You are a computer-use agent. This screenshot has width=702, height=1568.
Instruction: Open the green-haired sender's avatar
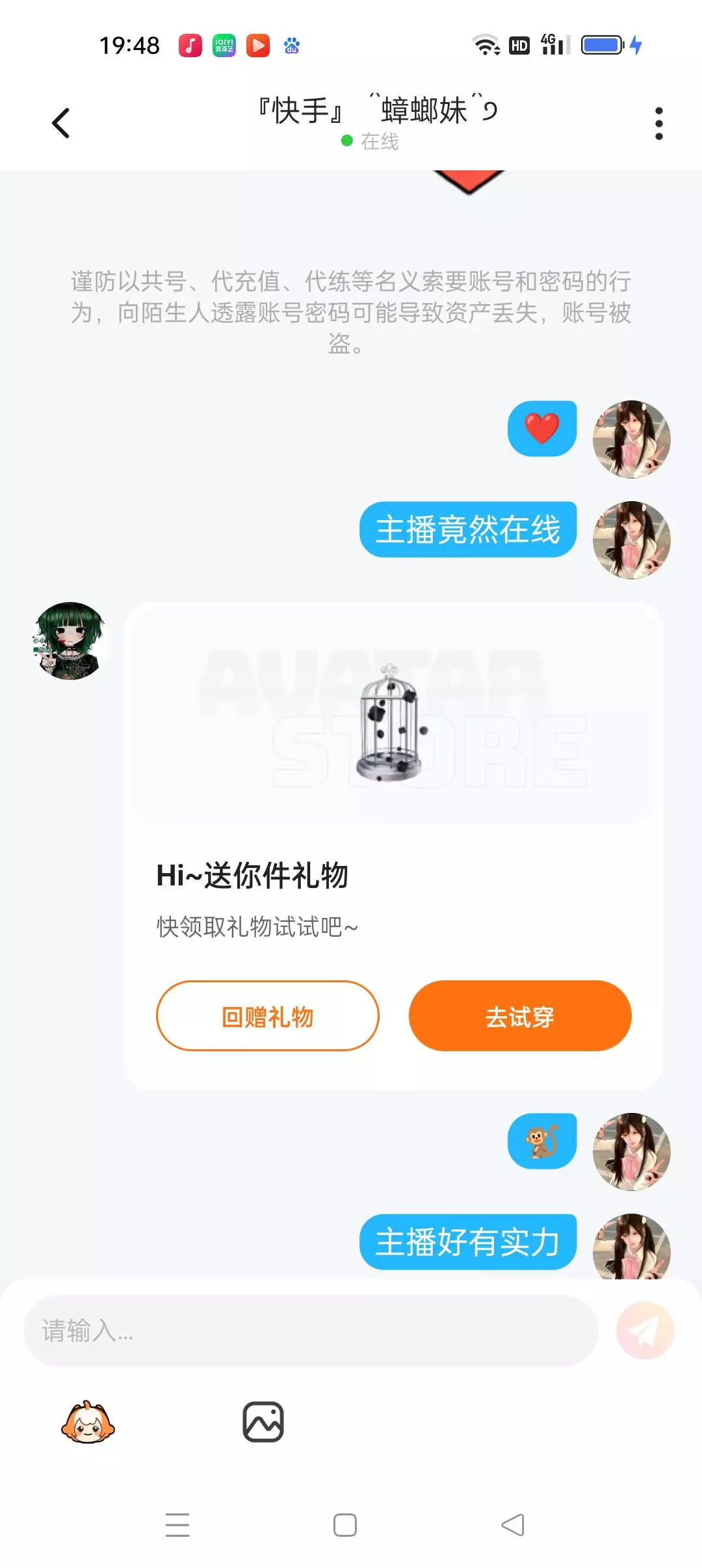70,641
